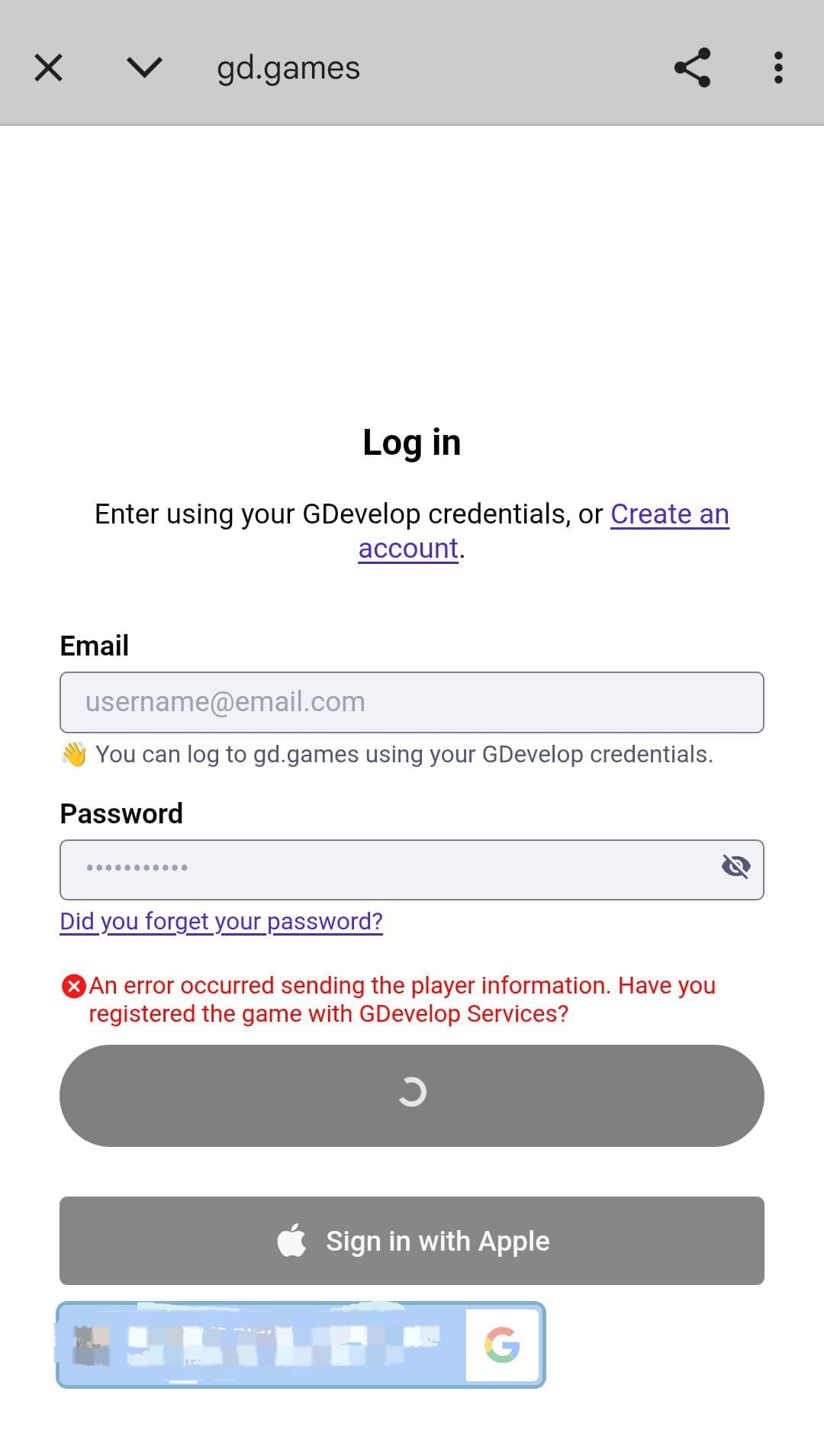824x1456 pixels.
Task: Sign in with Apple
Action: click(x=412, y=1241)
